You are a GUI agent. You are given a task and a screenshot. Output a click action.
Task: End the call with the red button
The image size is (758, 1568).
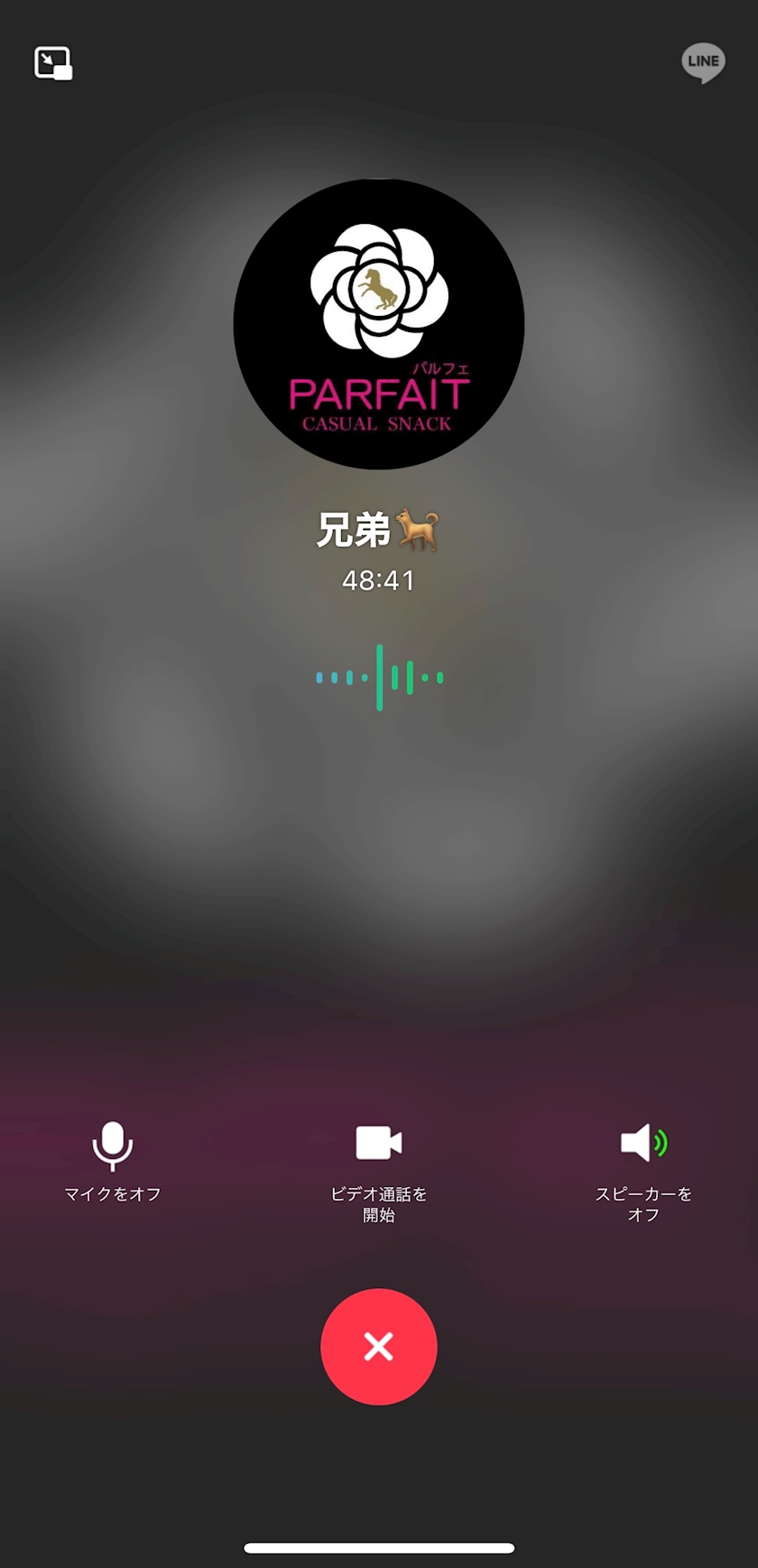point(379,1347)
